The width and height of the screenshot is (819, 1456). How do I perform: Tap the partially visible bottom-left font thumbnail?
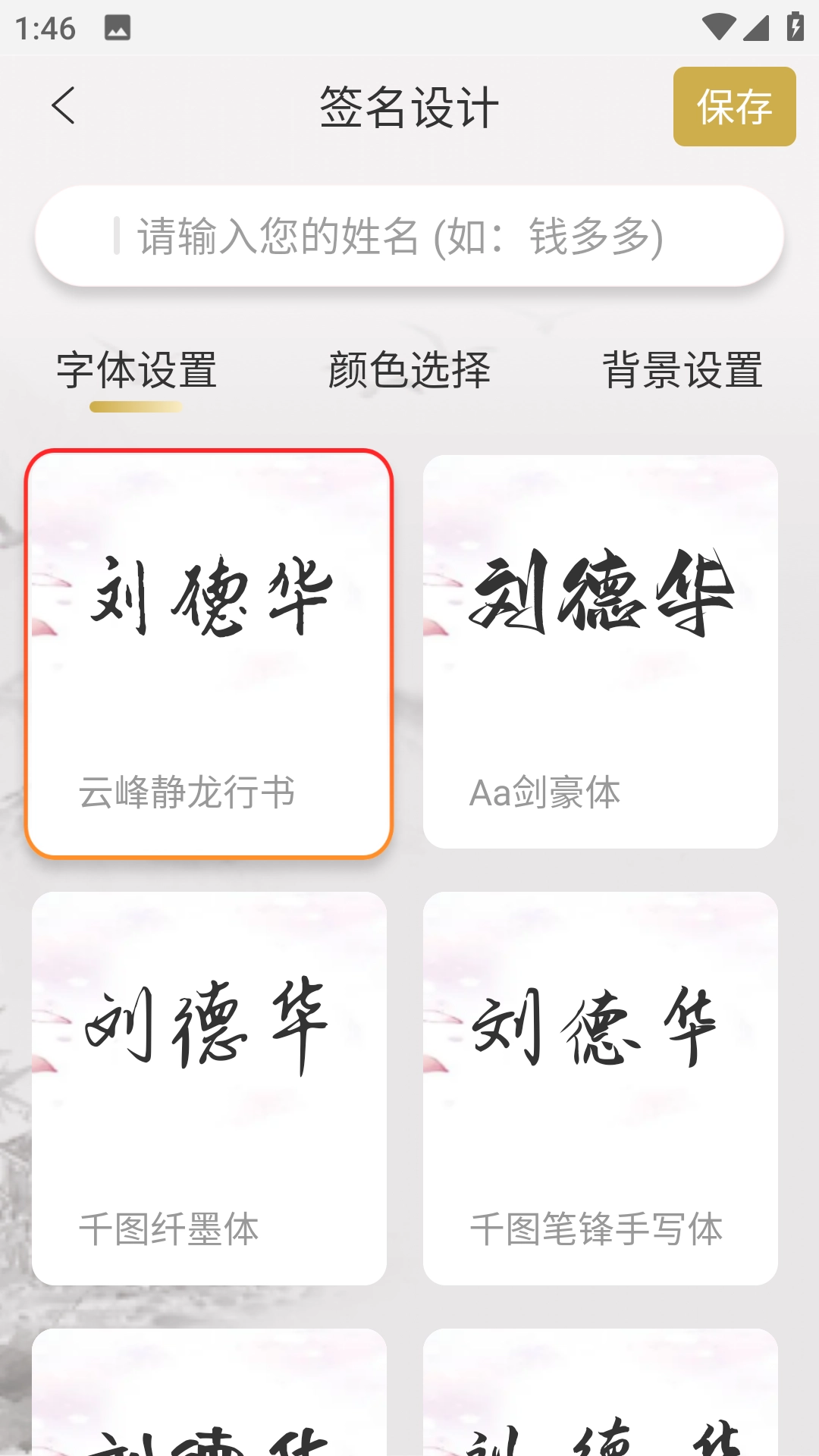[x=210, y=1410]
